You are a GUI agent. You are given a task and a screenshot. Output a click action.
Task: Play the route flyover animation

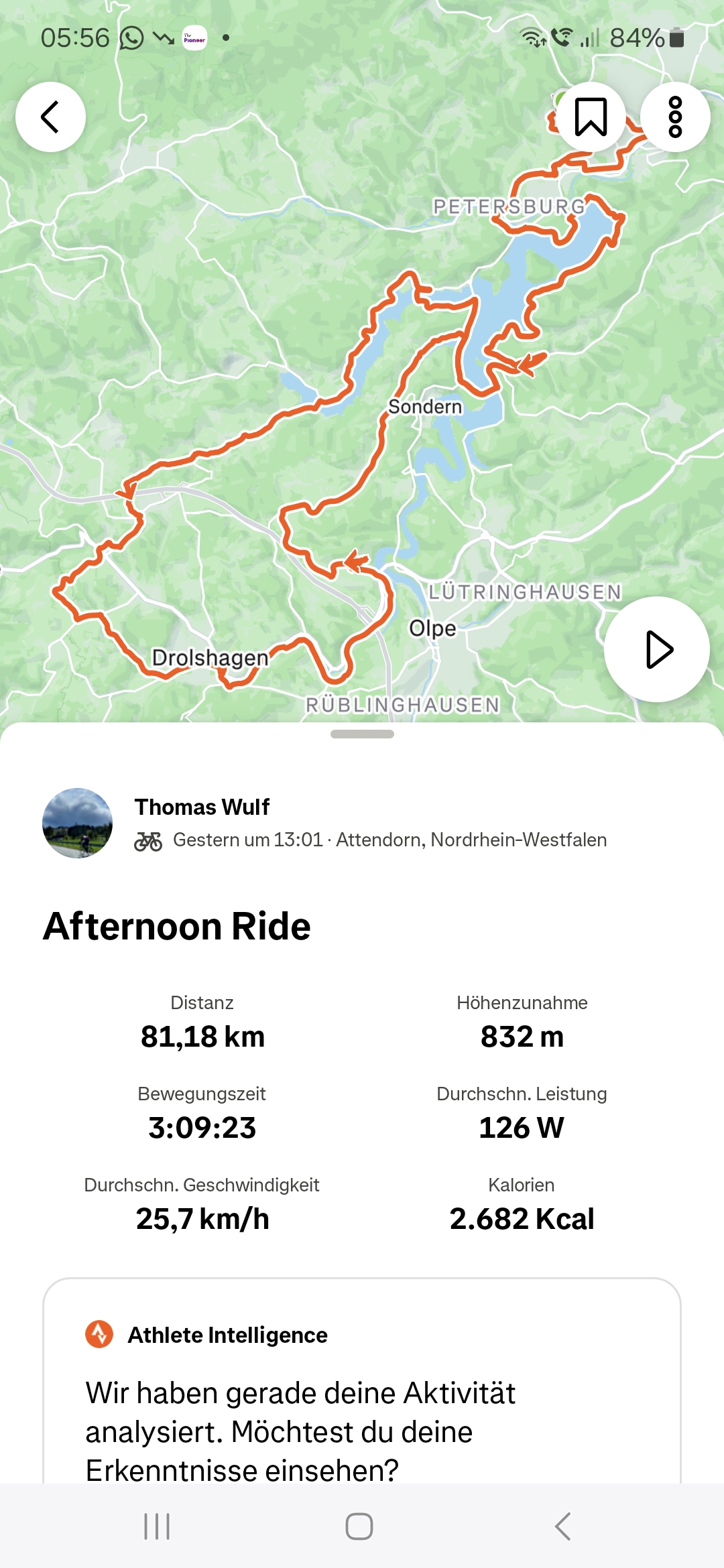pos(657,649)
